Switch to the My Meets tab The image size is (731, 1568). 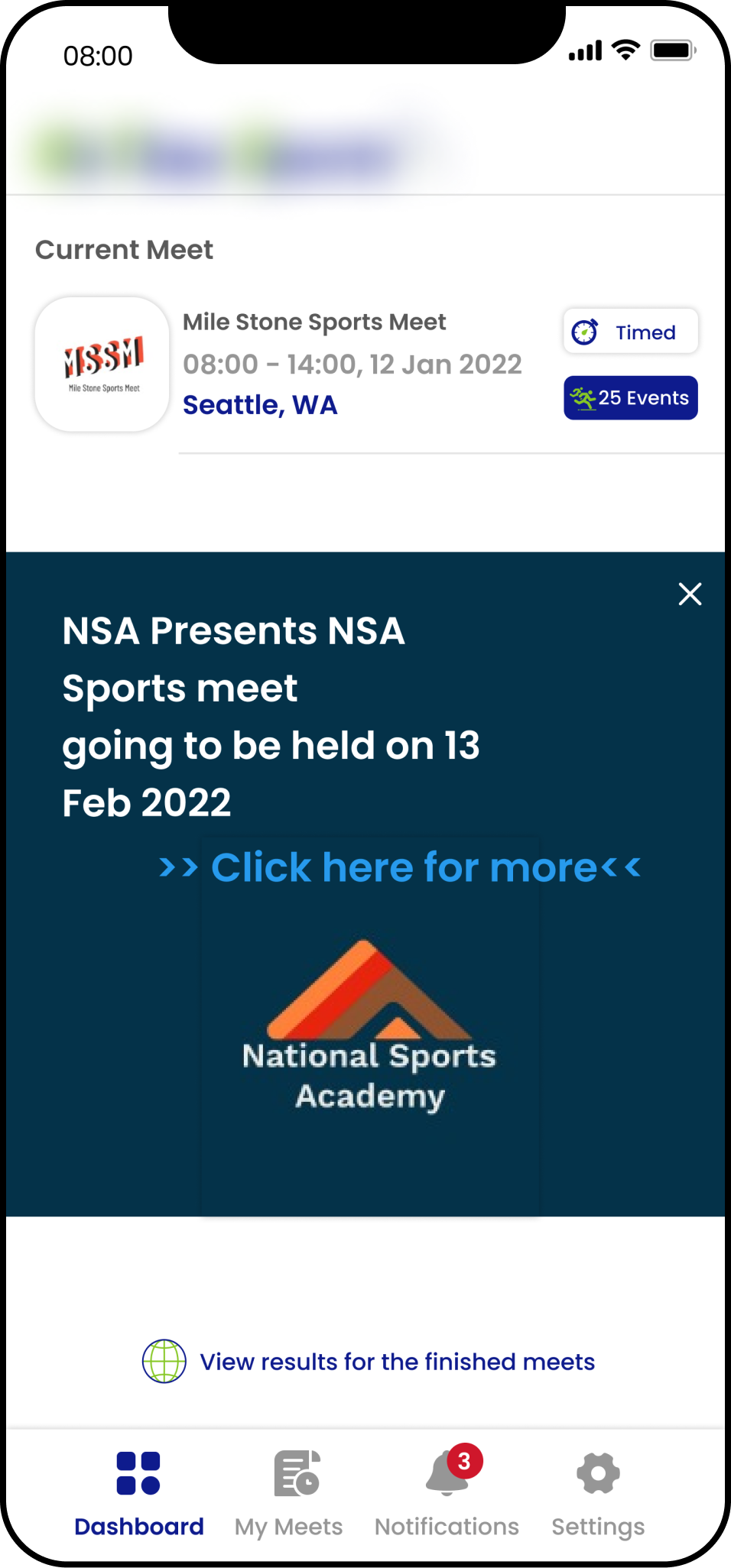point(289,1492)
